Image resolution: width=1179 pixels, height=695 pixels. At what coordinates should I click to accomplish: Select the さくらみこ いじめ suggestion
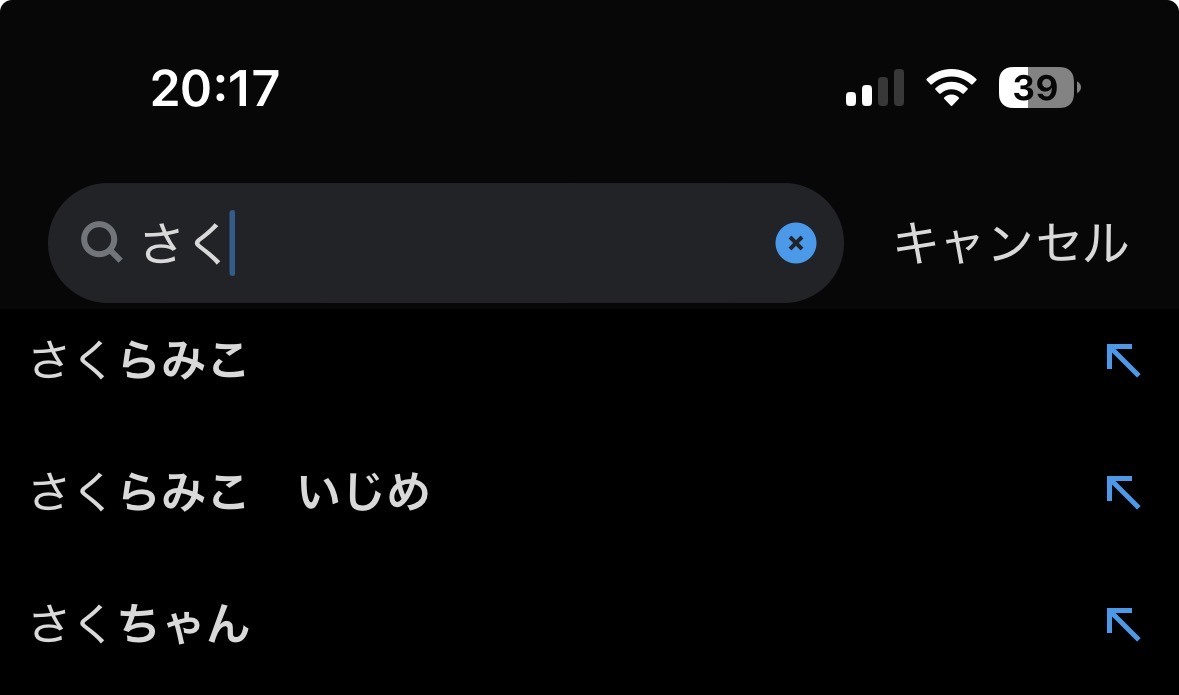tap(230, 493)
